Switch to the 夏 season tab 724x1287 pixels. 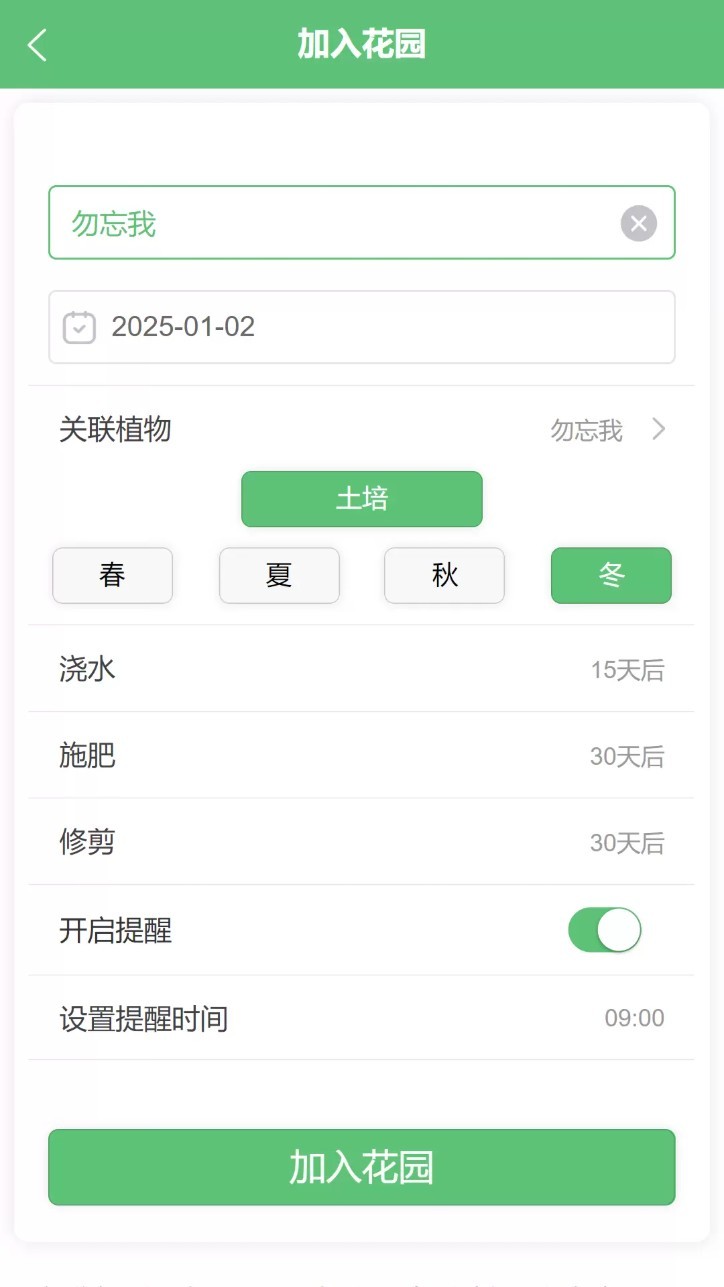click(279, 575)
